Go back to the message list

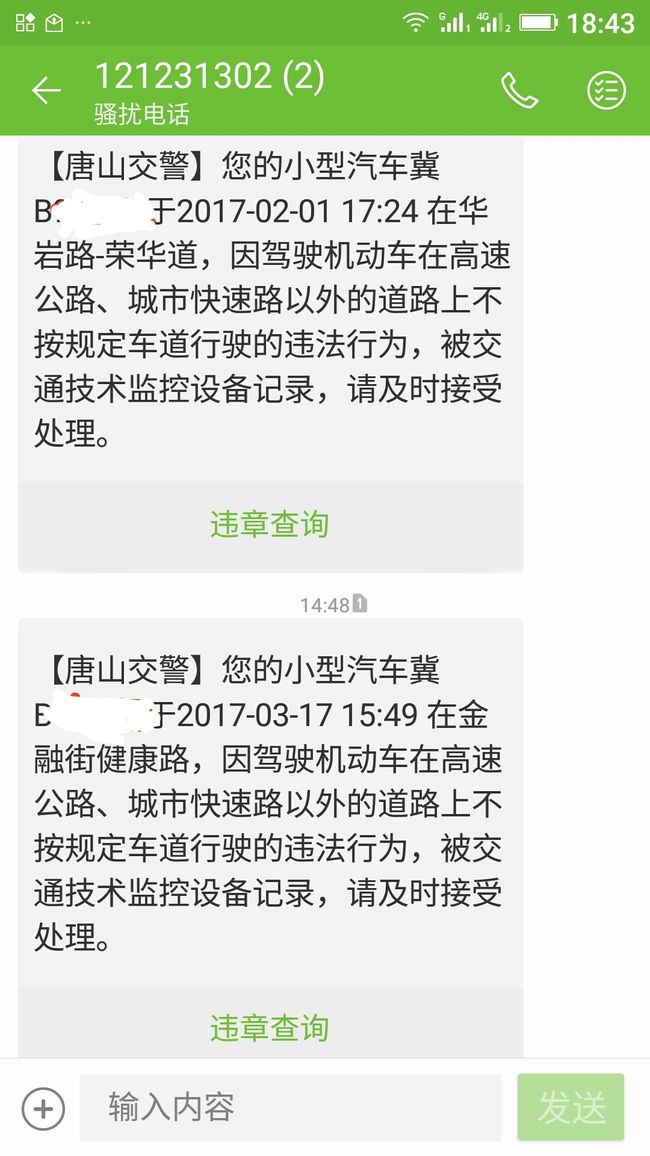click(x=46, y=91)
